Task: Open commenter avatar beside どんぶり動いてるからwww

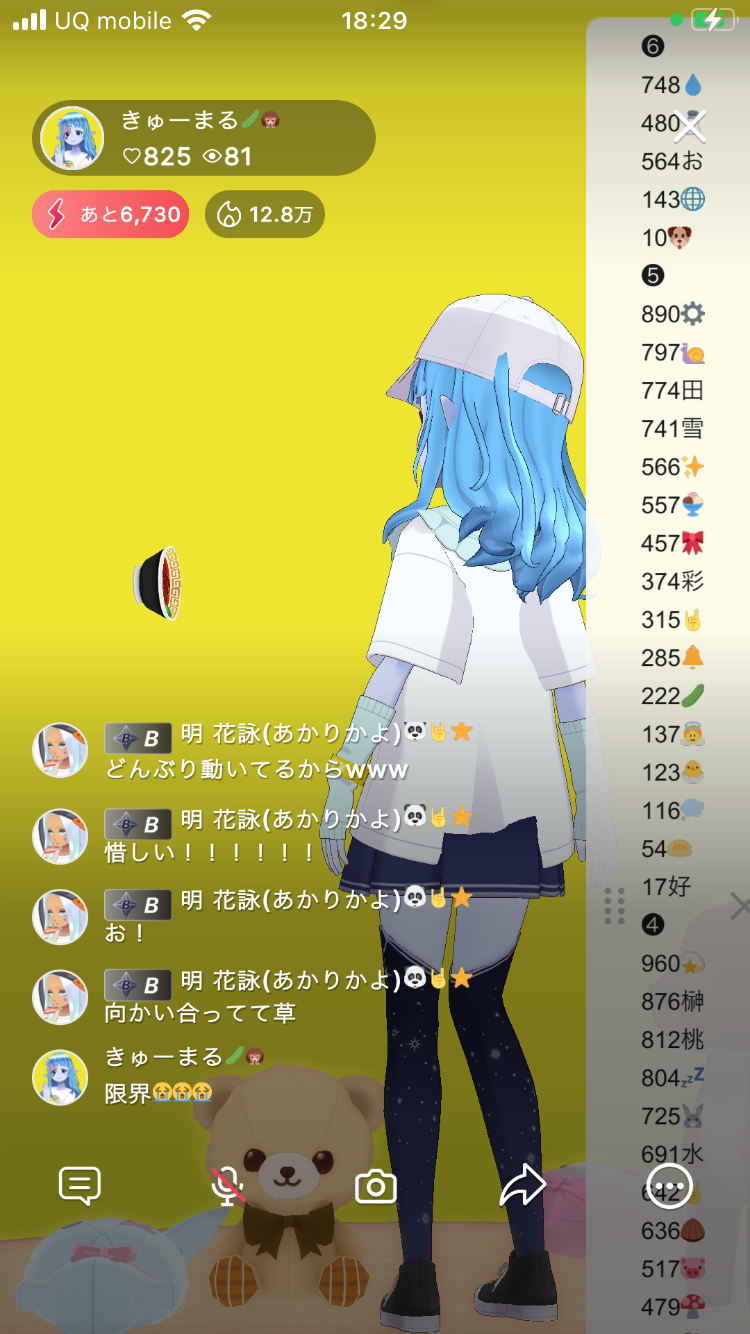Action: [60, 751]
